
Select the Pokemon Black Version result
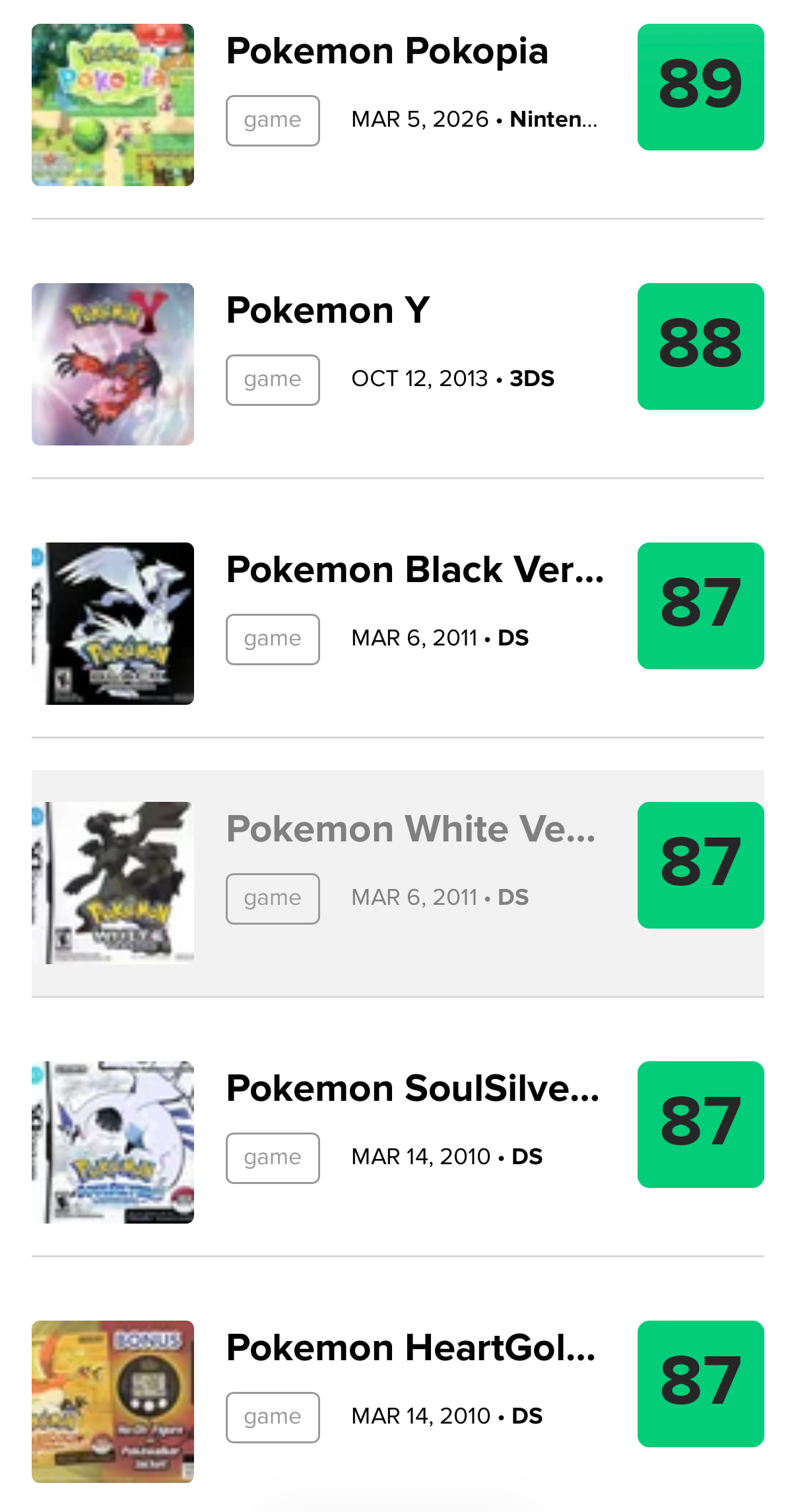(414, 570)
